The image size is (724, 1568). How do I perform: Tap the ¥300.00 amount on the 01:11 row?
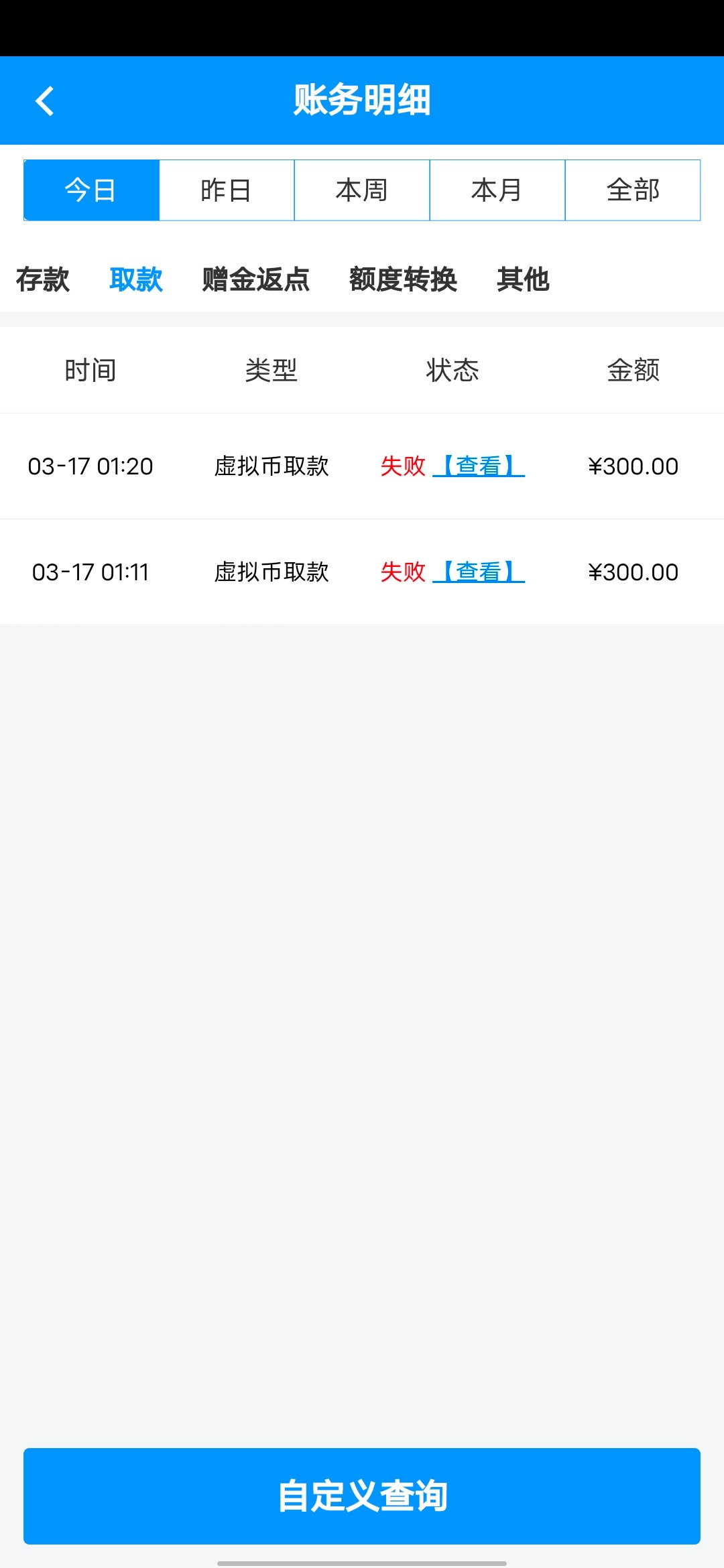pos(632,572)
